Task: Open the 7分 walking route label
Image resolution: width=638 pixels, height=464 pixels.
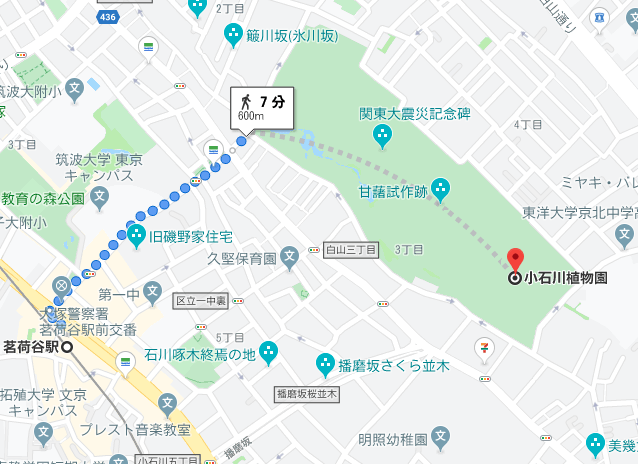Action: point(263,107)
